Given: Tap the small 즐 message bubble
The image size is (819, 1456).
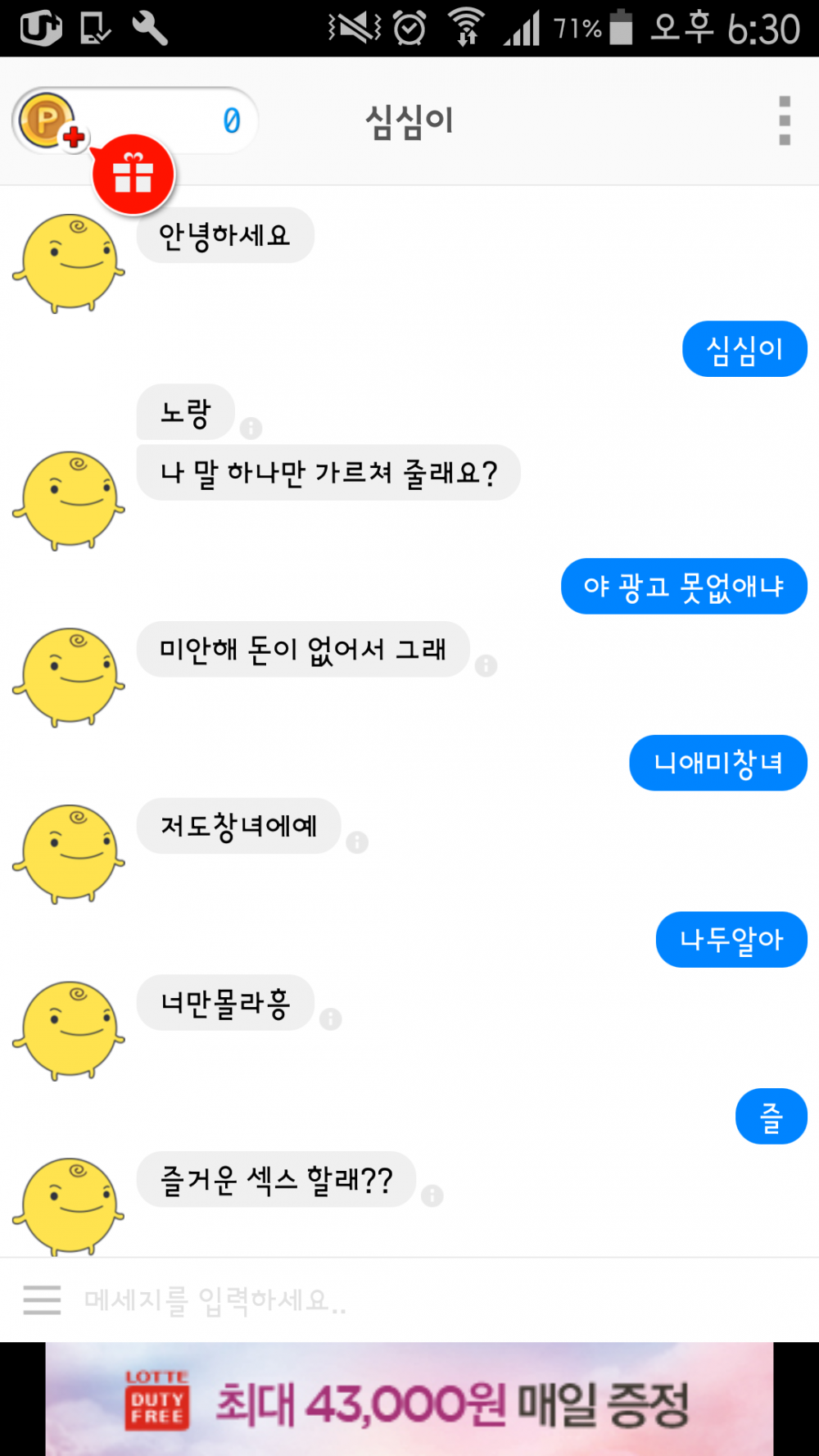Looking at the screenshot, I should (x=771, y=1116).
